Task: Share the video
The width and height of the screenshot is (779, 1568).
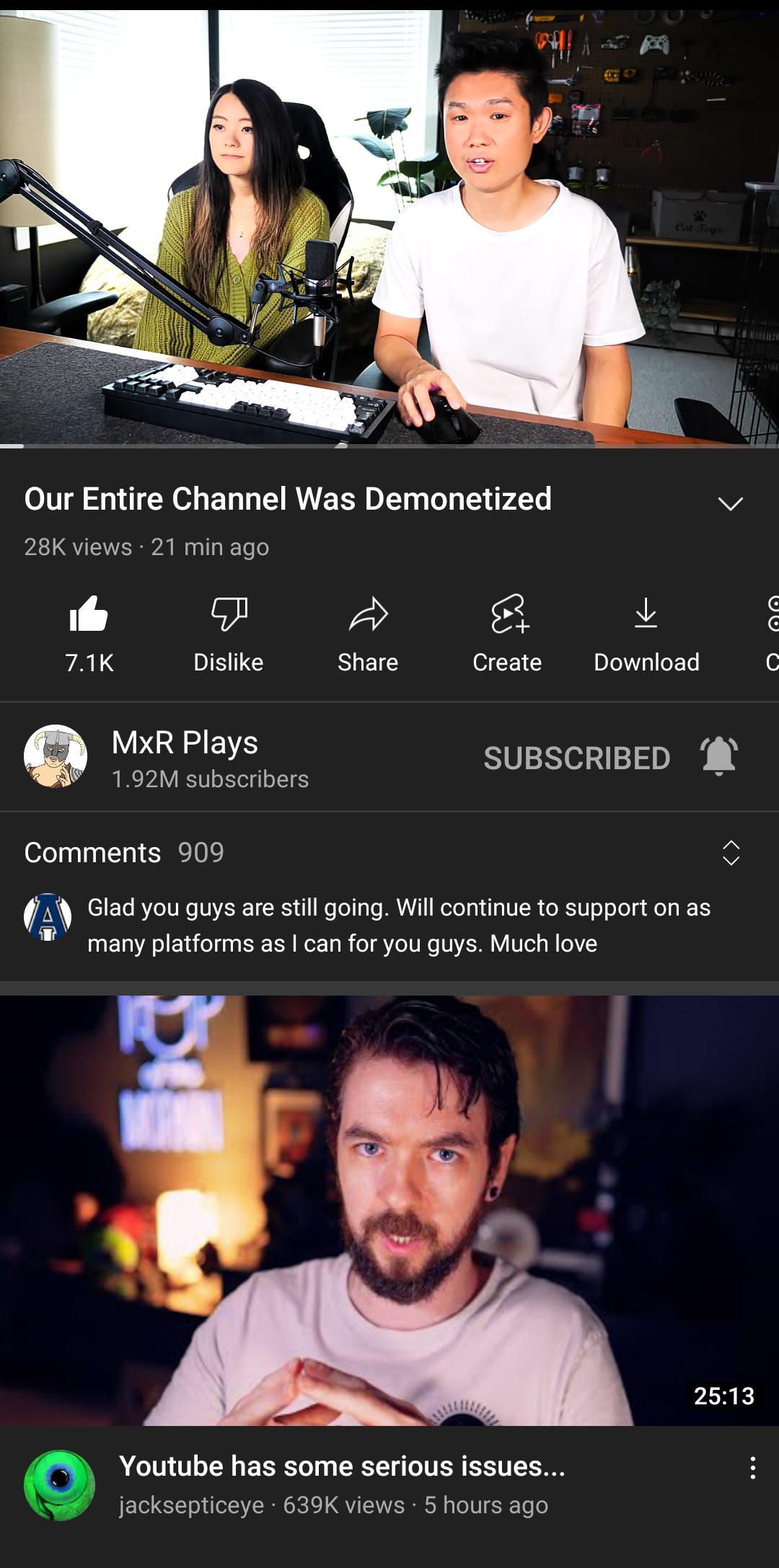Action: point(368,633)
